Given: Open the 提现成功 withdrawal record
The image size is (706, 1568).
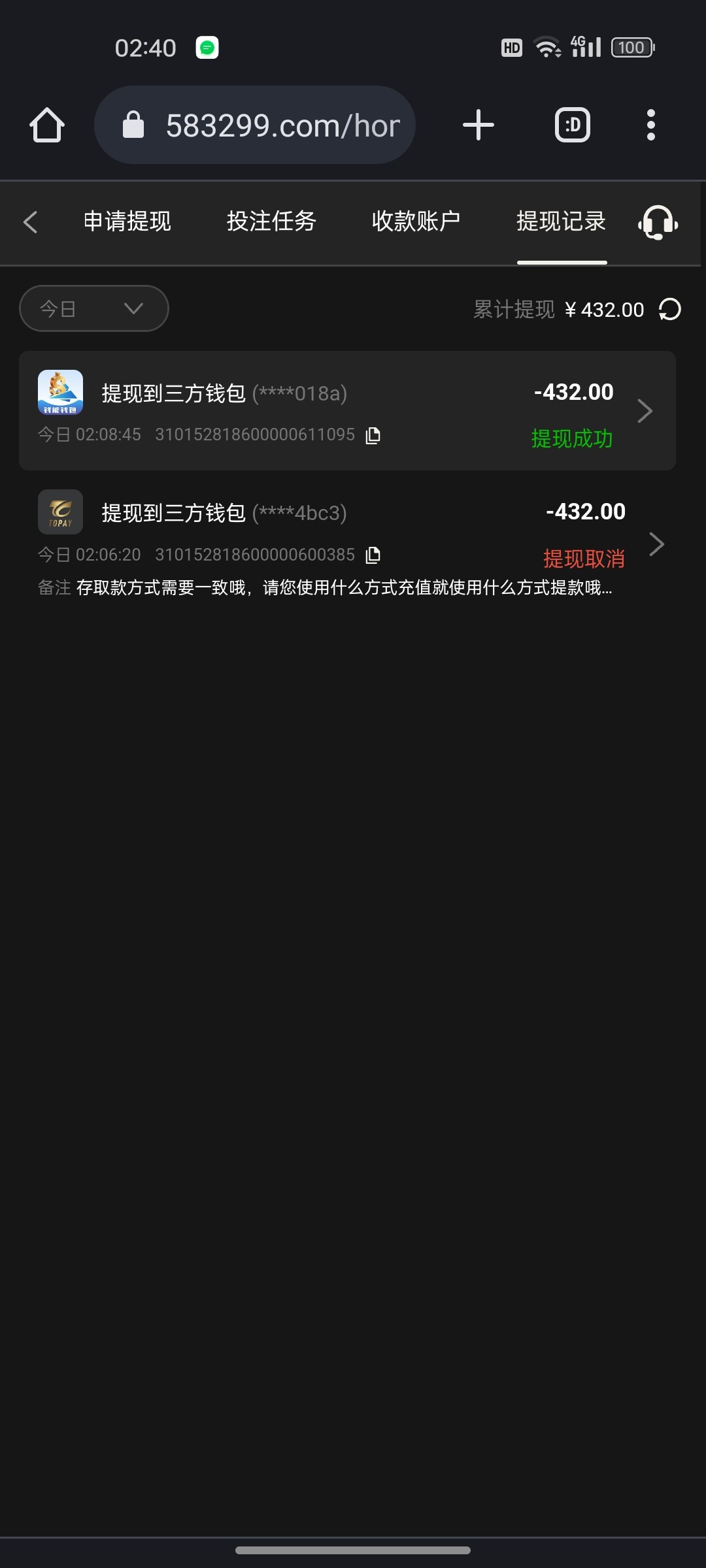Looking at the screenshot, I should point(347,410).
